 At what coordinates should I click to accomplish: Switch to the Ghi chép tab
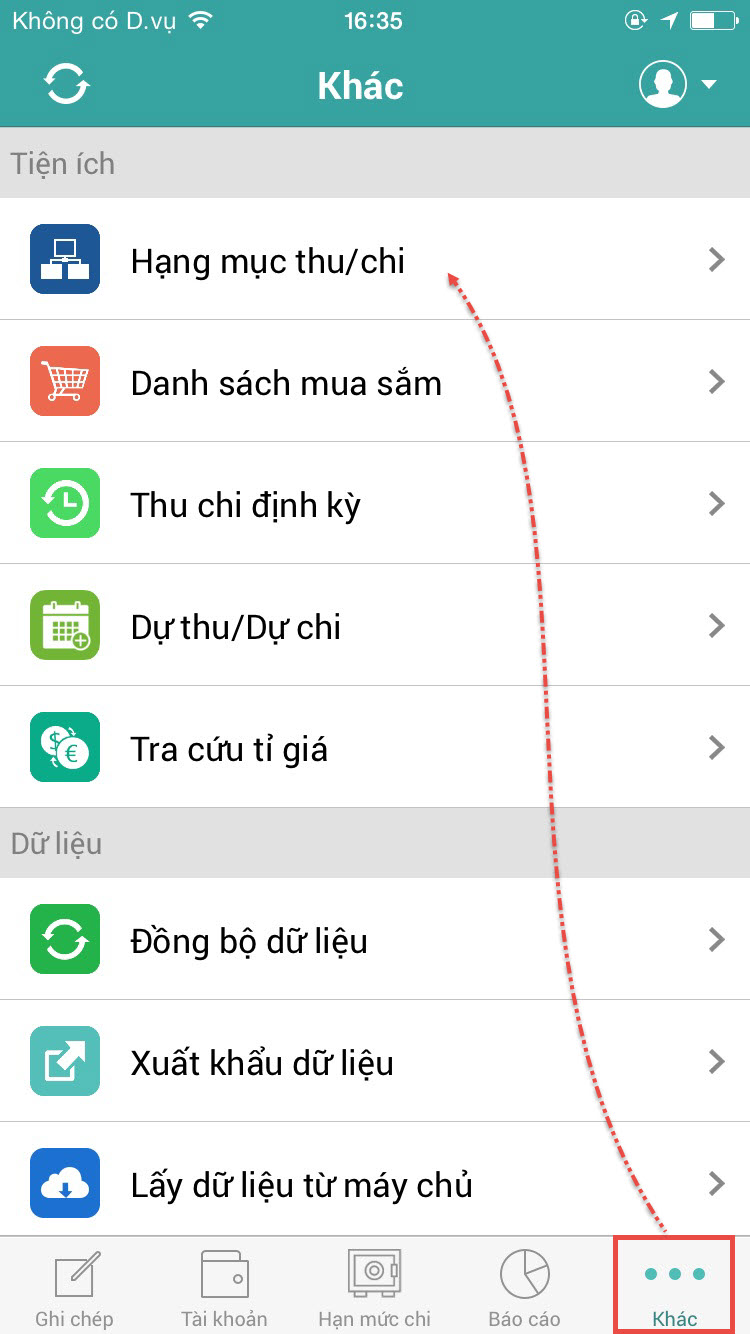[x=75, y=1286]
